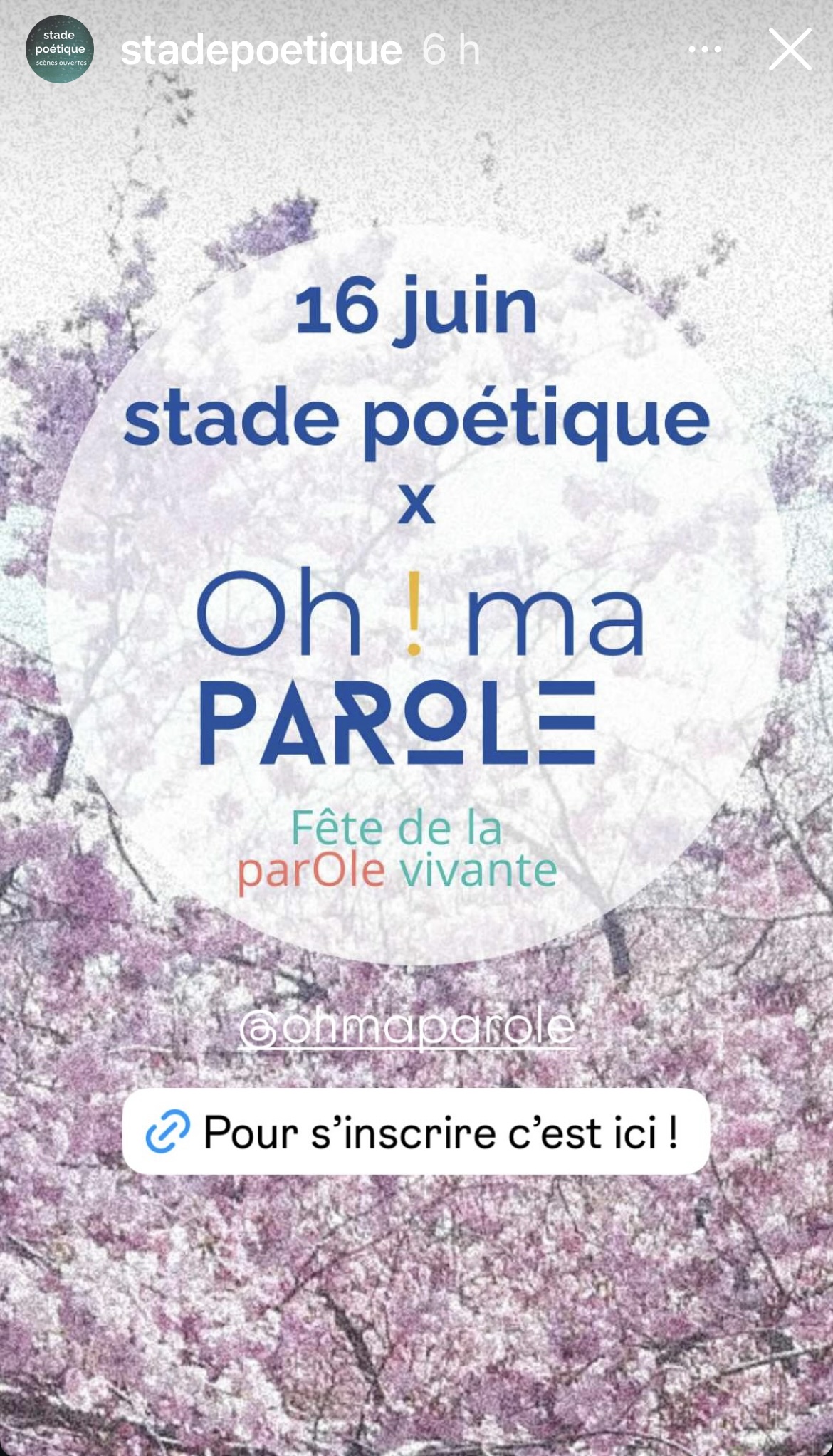This screenshot has width=833, height=1456.
Task: Open the story options menu
Action: pos(704,49)
